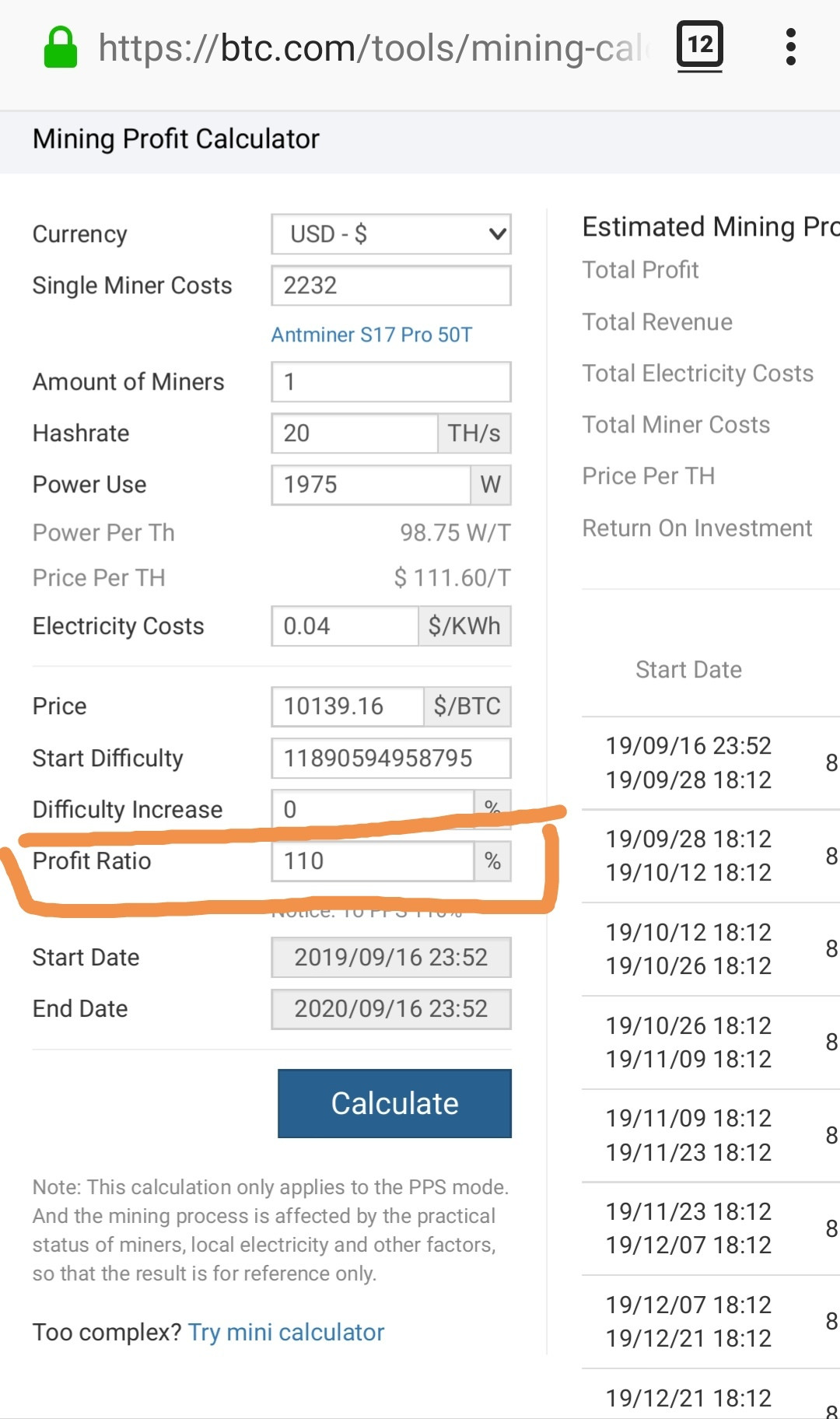
Task: Select the Electricity Costs field showing 0.04
Action: 345,625
